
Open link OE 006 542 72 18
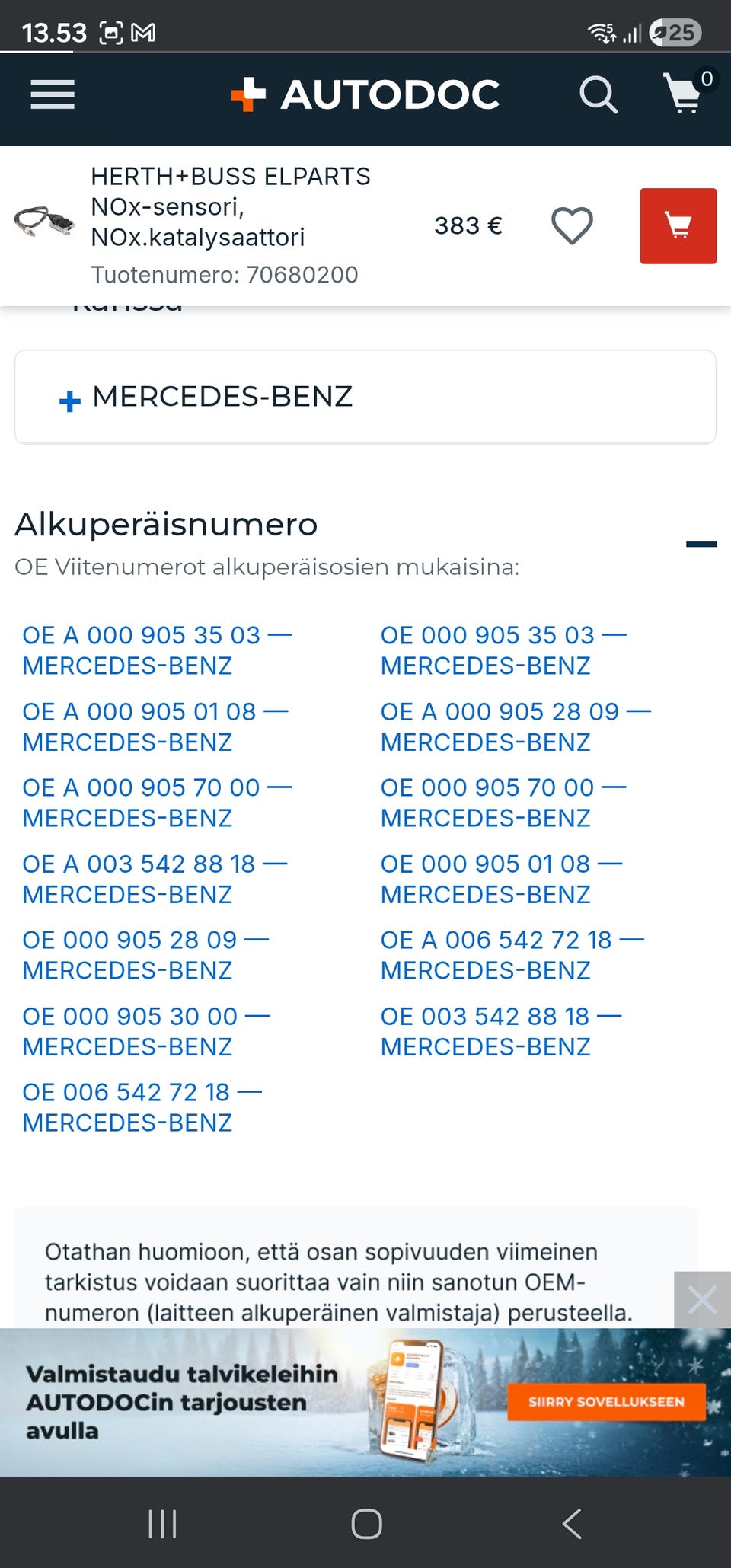click(142, 1107)
